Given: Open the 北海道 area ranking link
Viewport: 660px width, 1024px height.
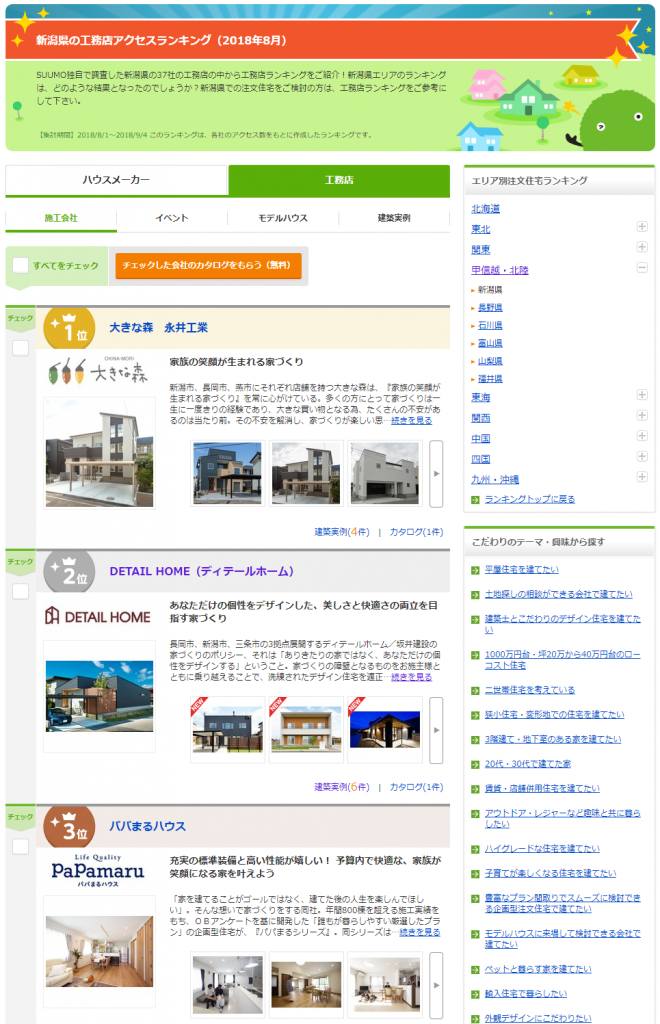Looking at the screenshot, I should click(x=485, y=209).
